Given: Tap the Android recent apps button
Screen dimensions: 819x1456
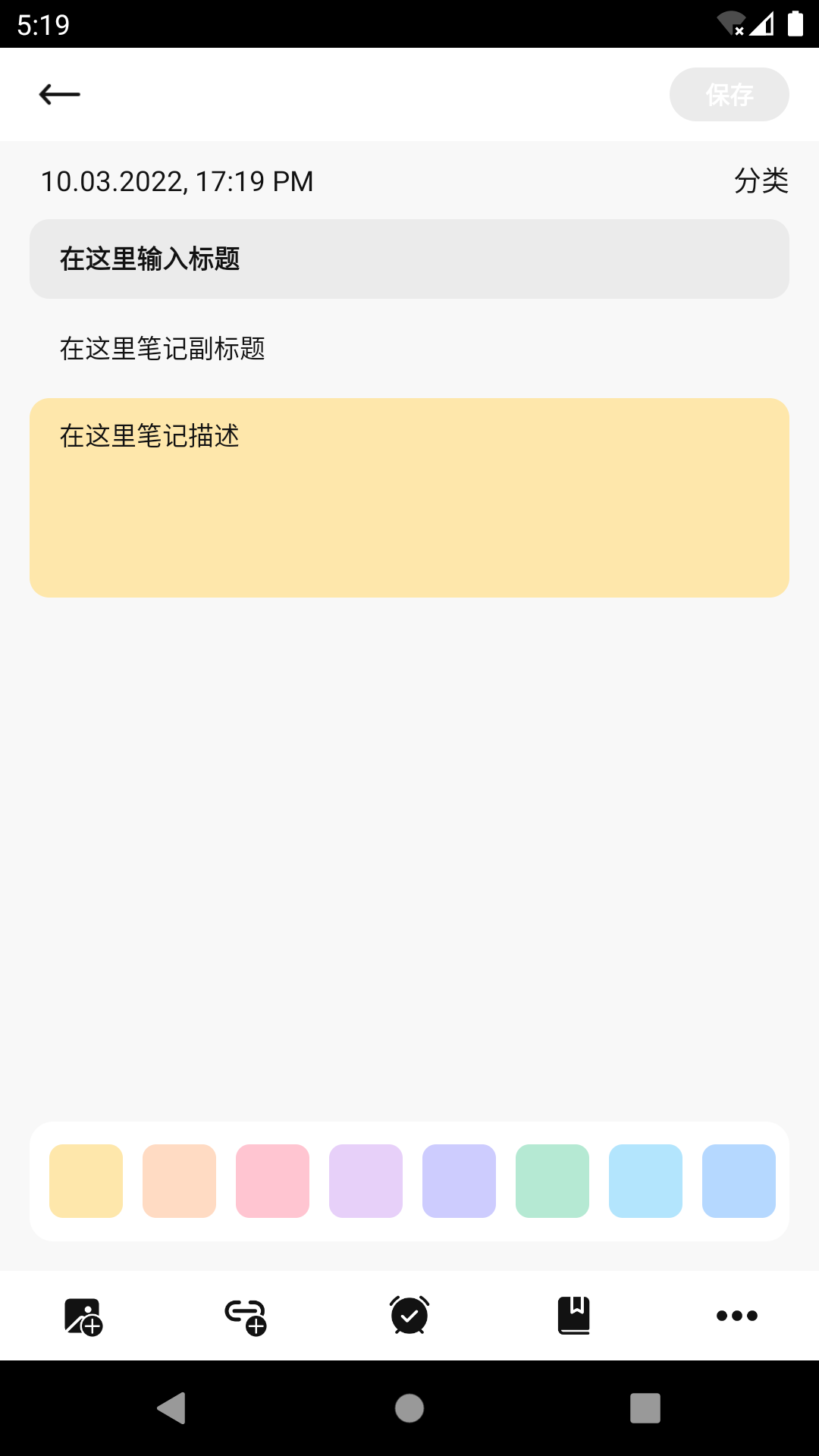Looking at the screenshot, I should (644, 1408).
